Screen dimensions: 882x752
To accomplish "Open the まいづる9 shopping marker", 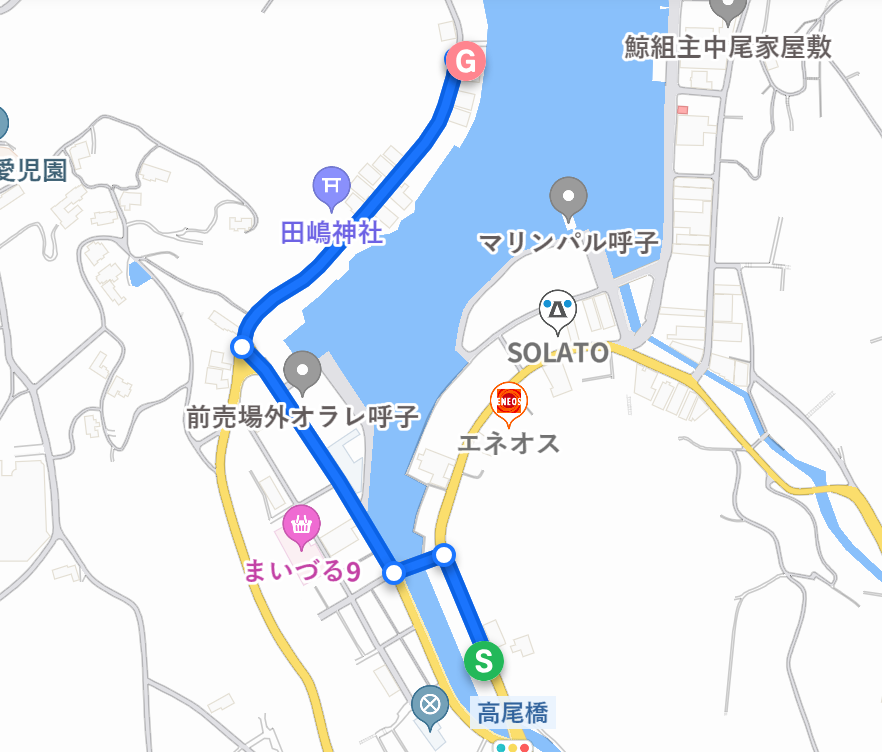I will point(300,523).
